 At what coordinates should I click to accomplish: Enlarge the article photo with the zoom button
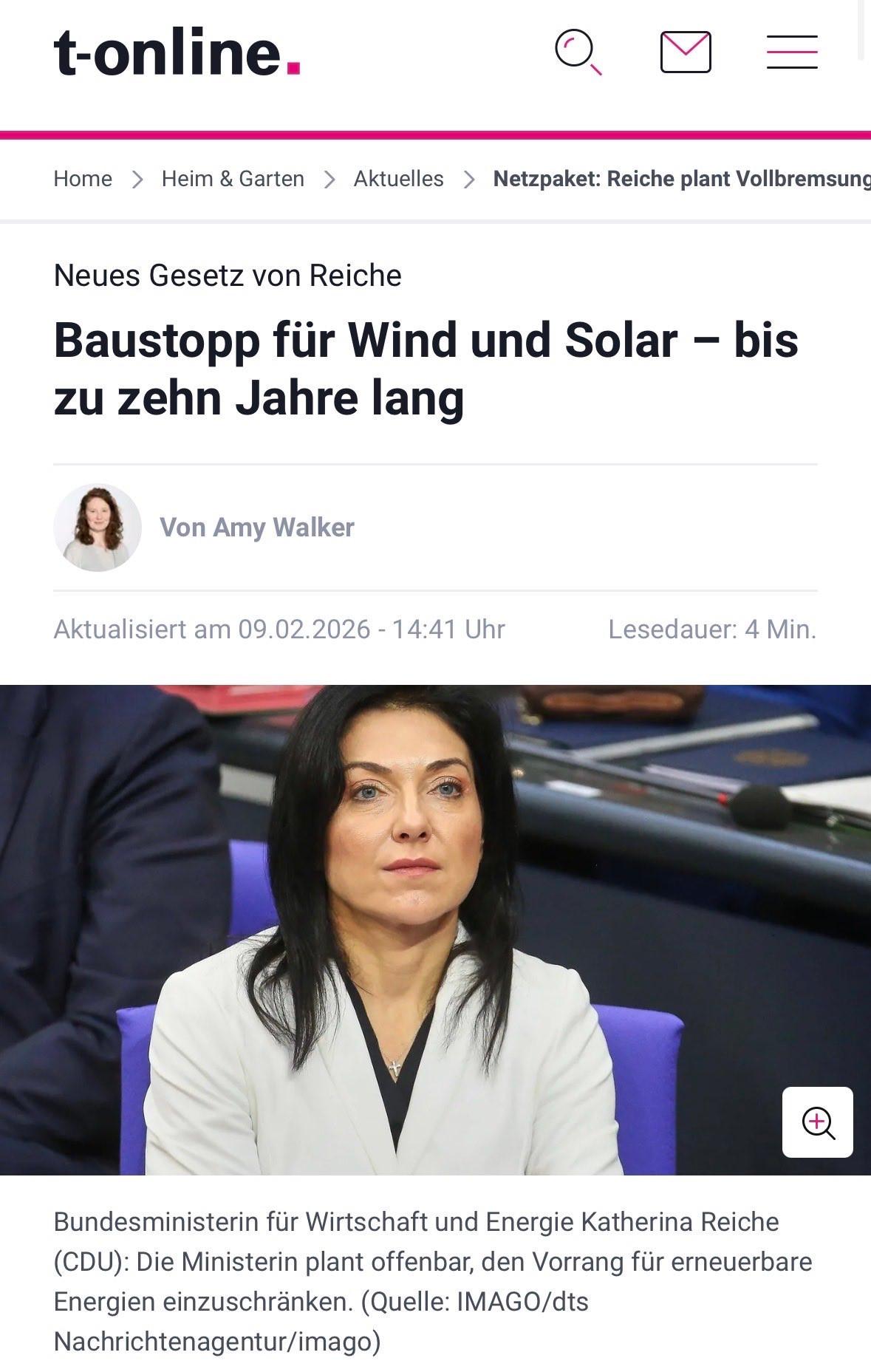tap(817, 1122)
